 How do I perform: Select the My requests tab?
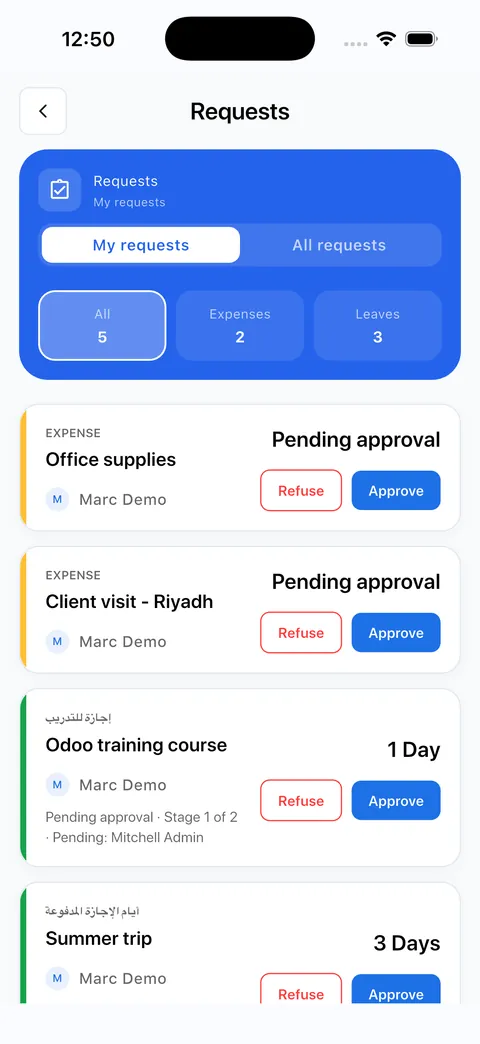(x=140, y=245)
